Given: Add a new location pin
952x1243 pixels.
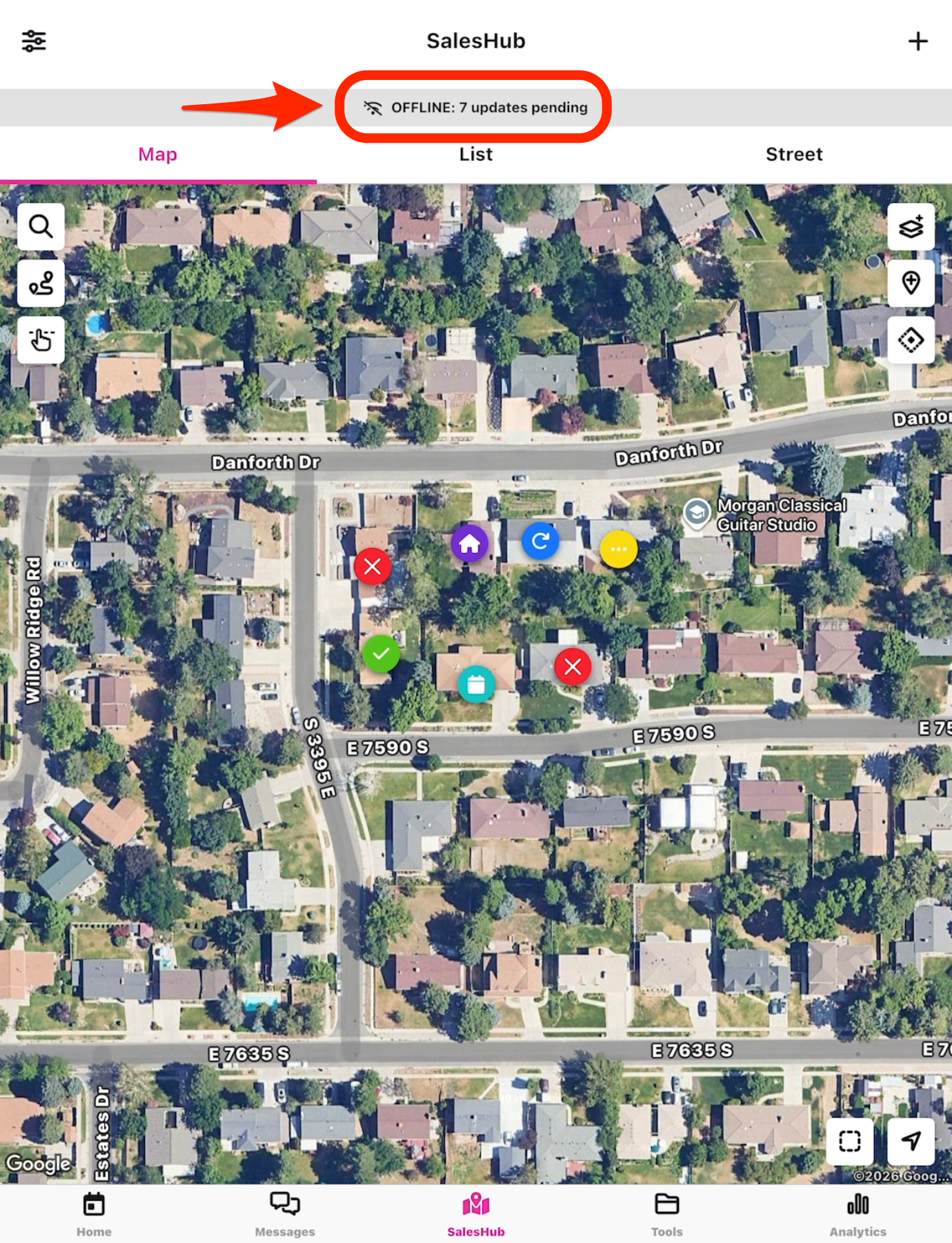Looking at the screenshot, I should tap(911, 283).
